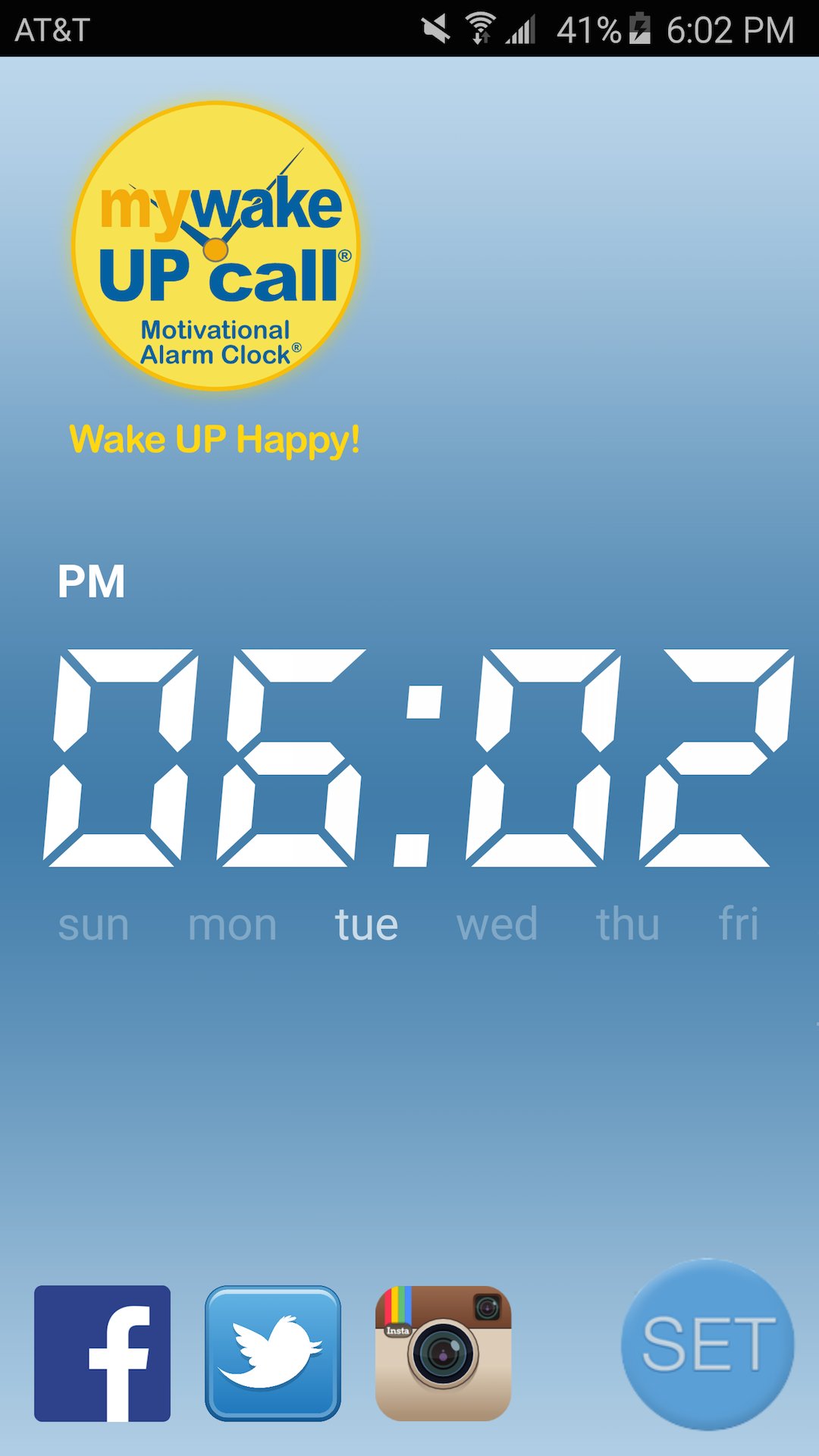Tap the My Wake UP Call logo
The height and width of the screenshot is (1456, 819).
click(216, 246)
